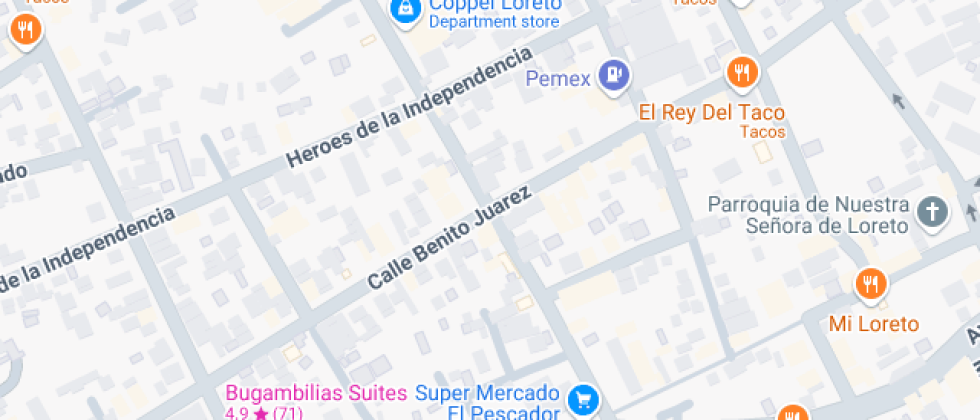Select the Pemex gas station marker
Image resolution: width=980 pixels, height=420 pixels.
(x=613, y=73)
